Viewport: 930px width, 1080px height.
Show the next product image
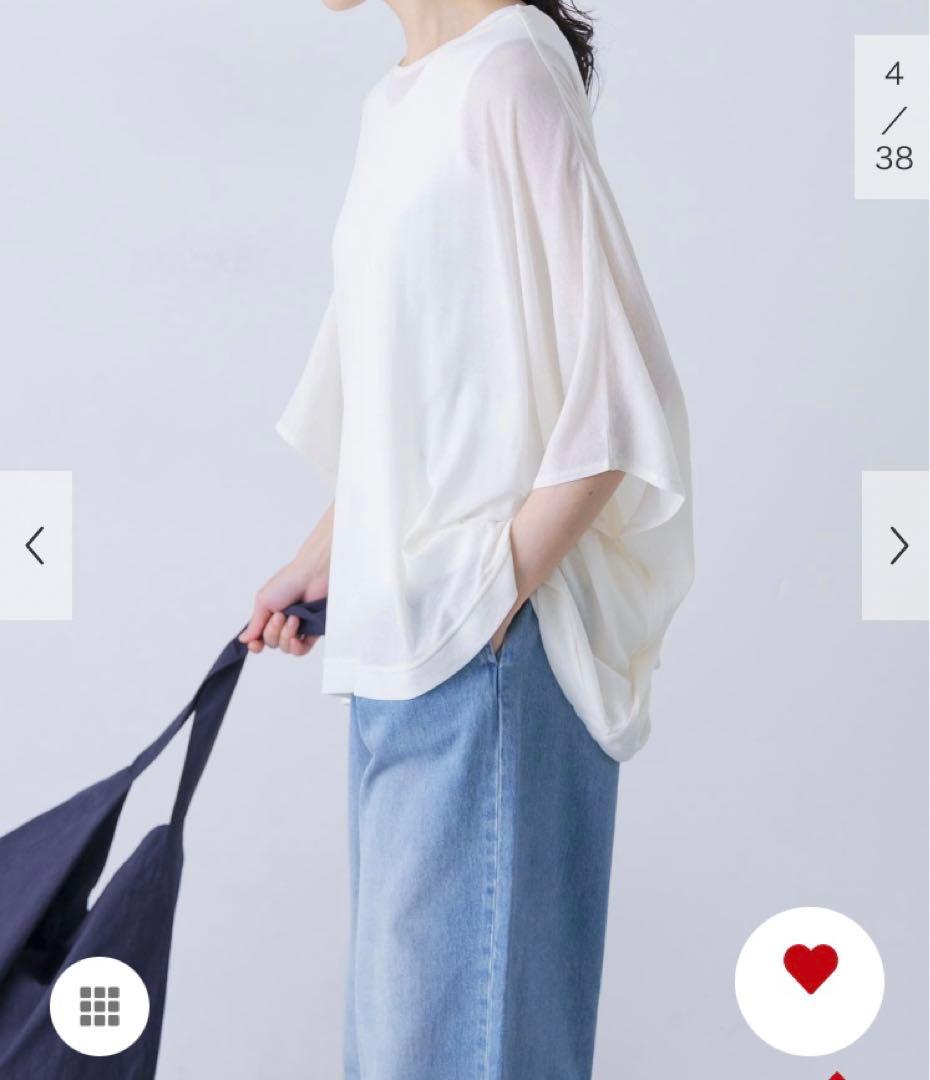(897, 545)
